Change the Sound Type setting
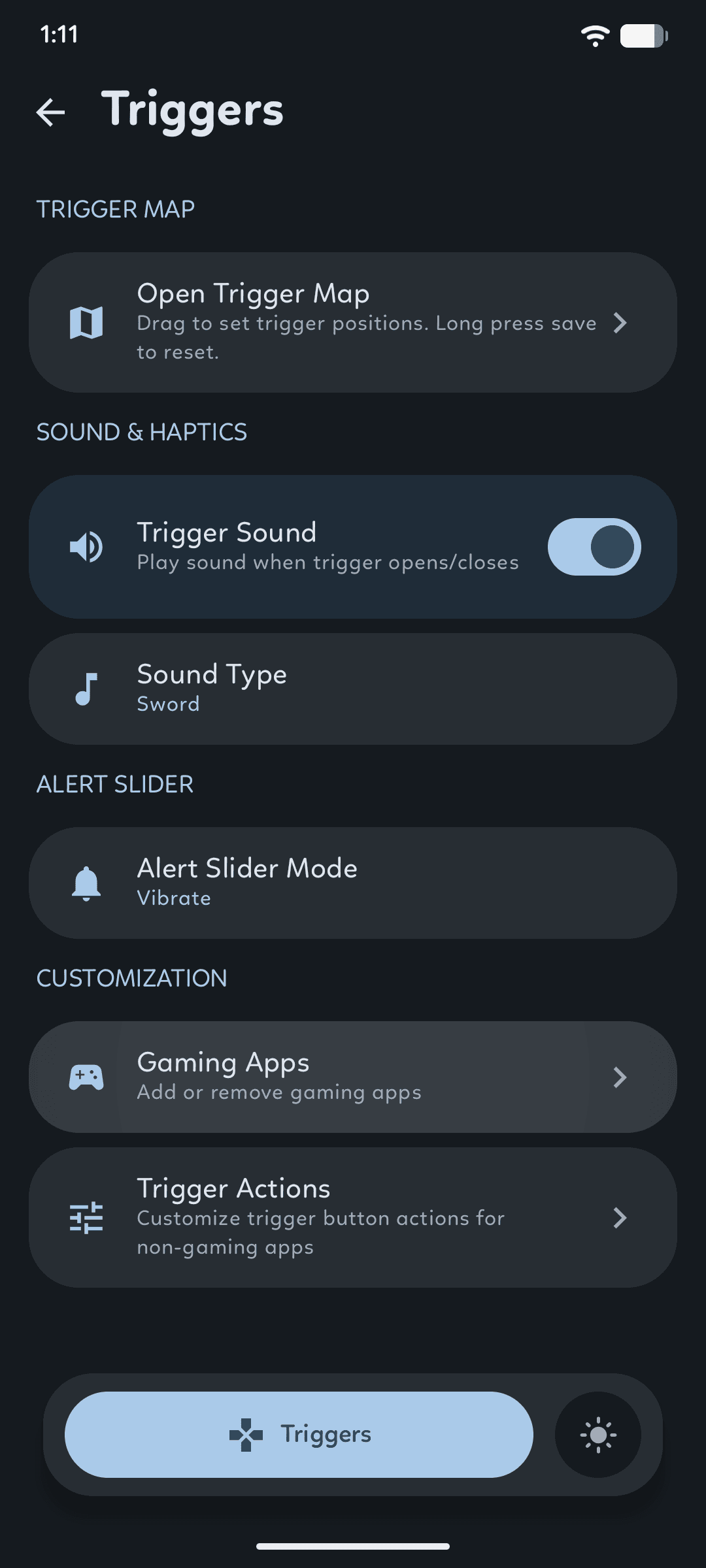The image size is (706, 1568). [x=353, y=689]
